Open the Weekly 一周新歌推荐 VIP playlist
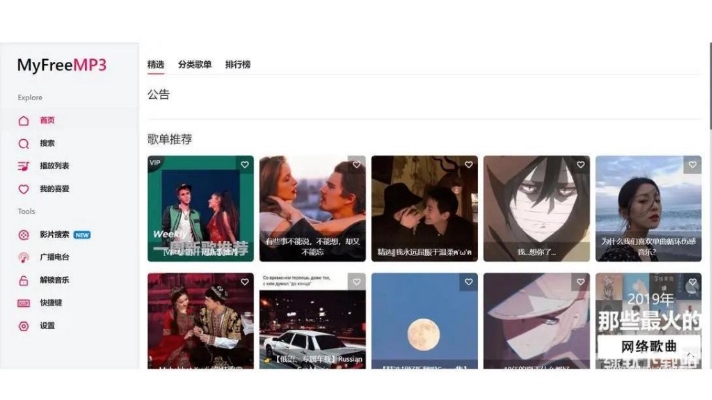This screenshot has height=400, width=712. click(200, 210)
